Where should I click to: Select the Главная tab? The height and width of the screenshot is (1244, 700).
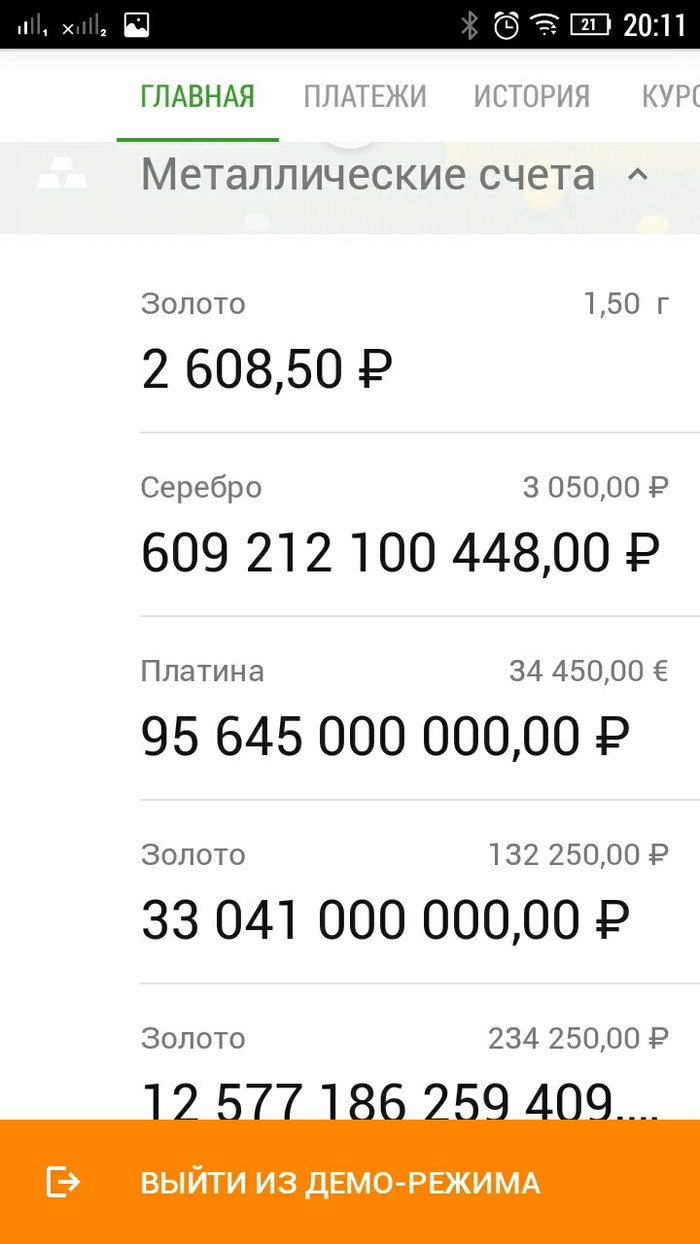(197, 97)
